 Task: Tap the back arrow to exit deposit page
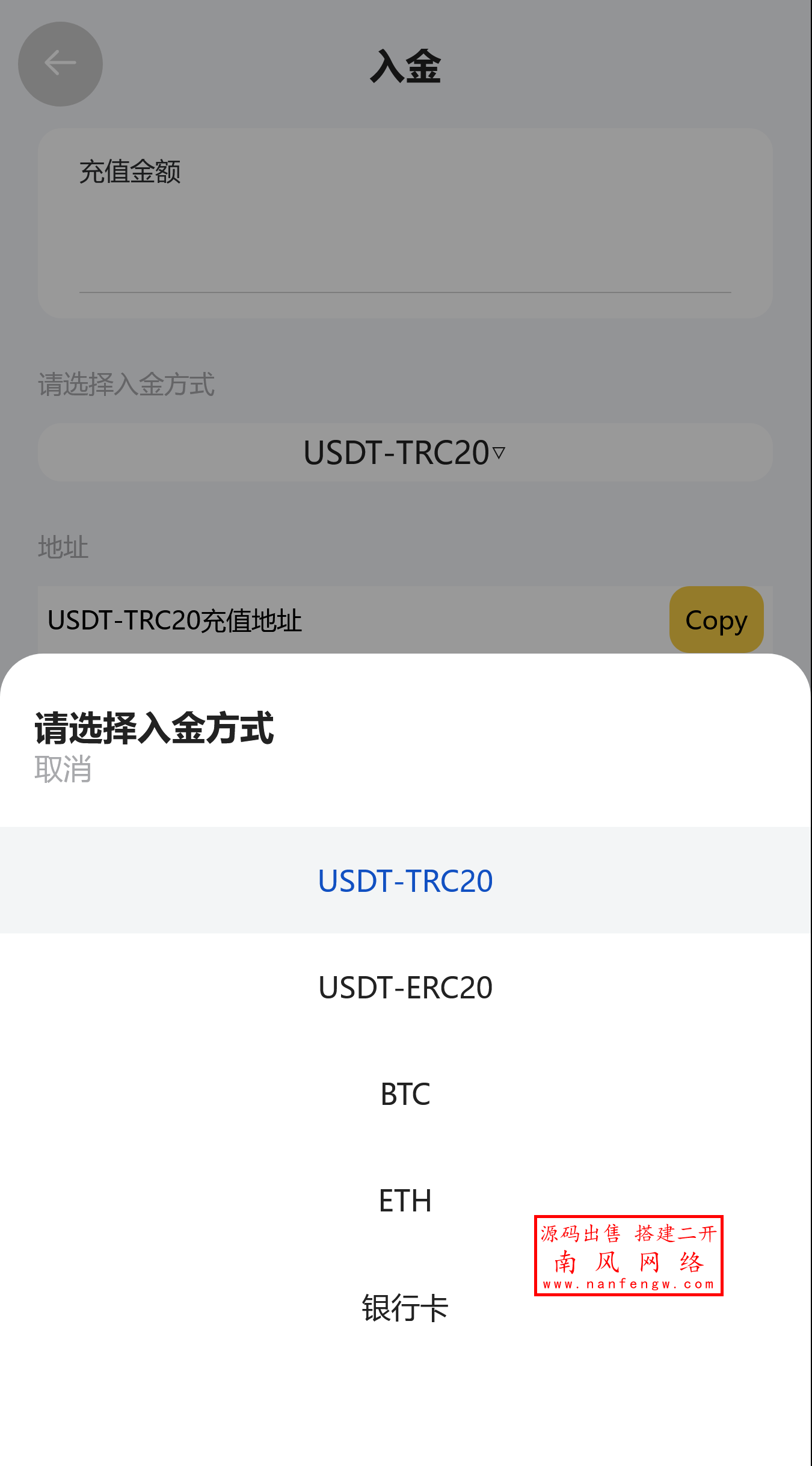60,64
